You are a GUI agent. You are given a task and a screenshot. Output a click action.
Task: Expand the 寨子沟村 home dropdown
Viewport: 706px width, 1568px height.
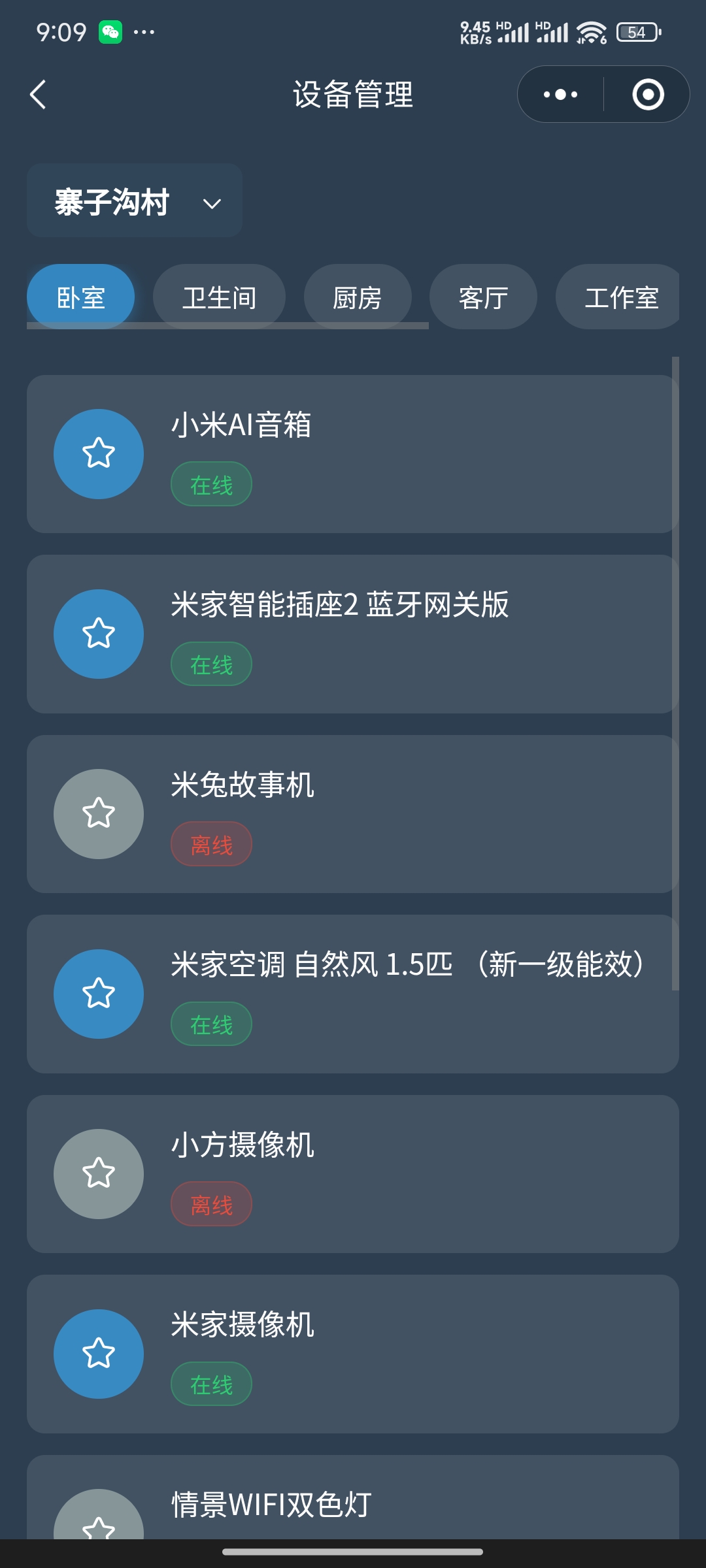pyautogui.click(x=135, y=201)
